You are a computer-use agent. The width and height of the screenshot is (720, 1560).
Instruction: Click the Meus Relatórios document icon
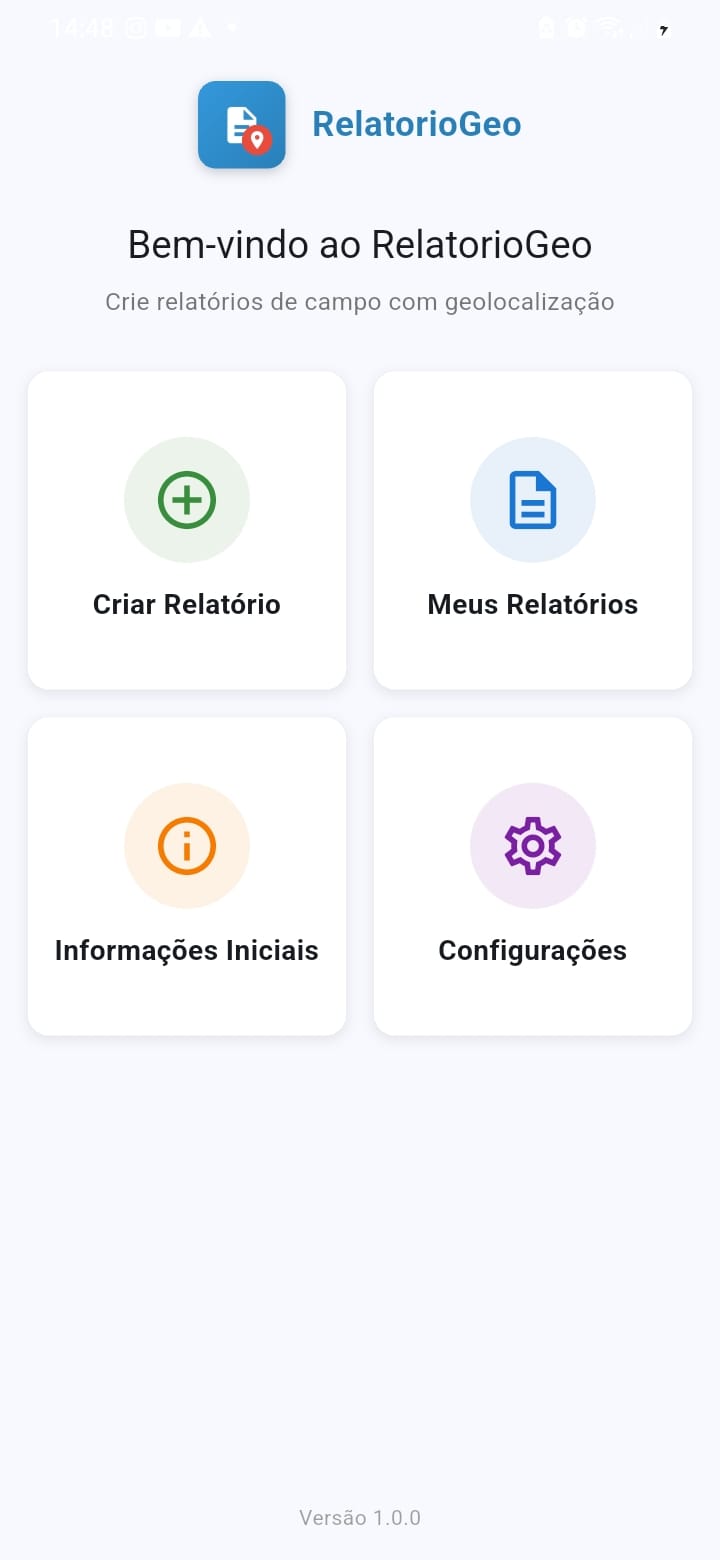click(x=532, y=499)
